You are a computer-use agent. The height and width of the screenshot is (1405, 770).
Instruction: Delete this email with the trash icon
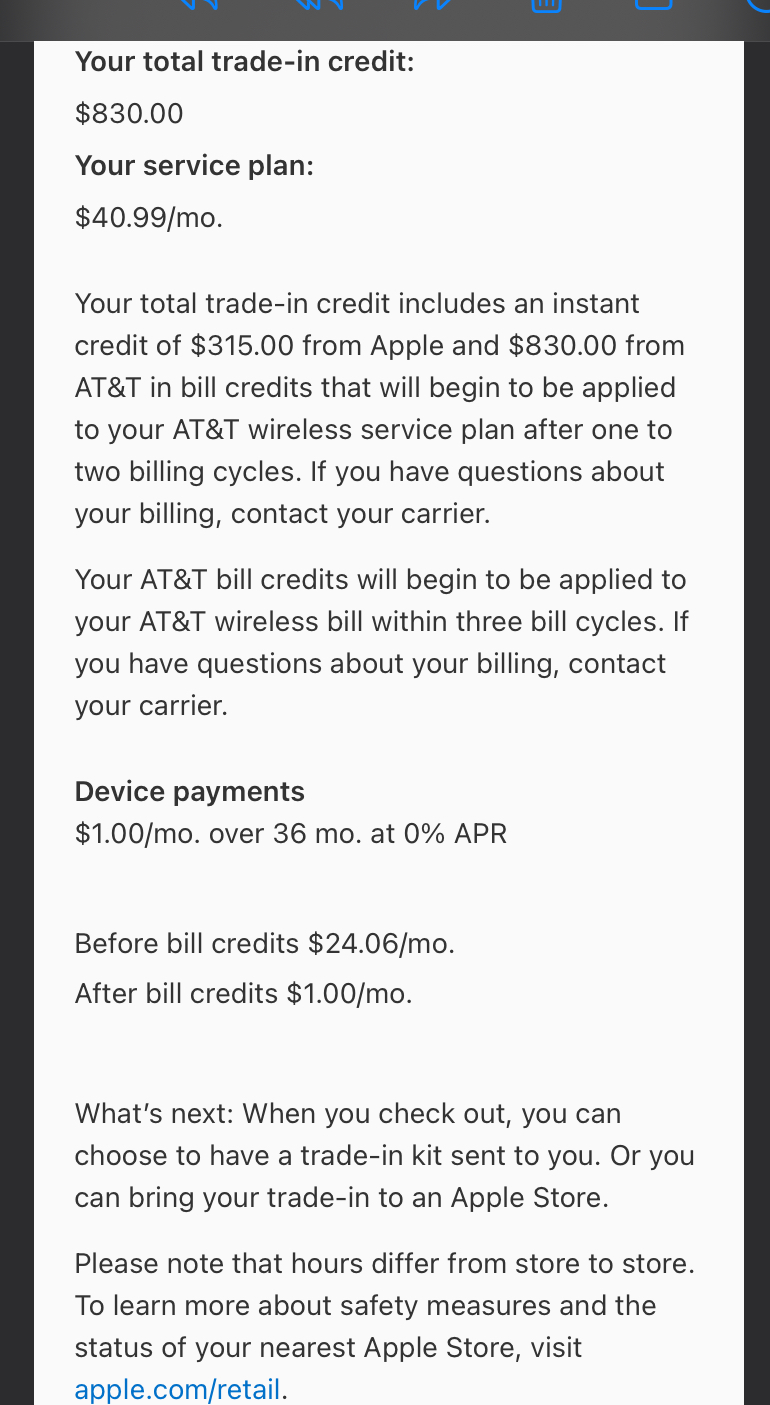coord(545,4)
